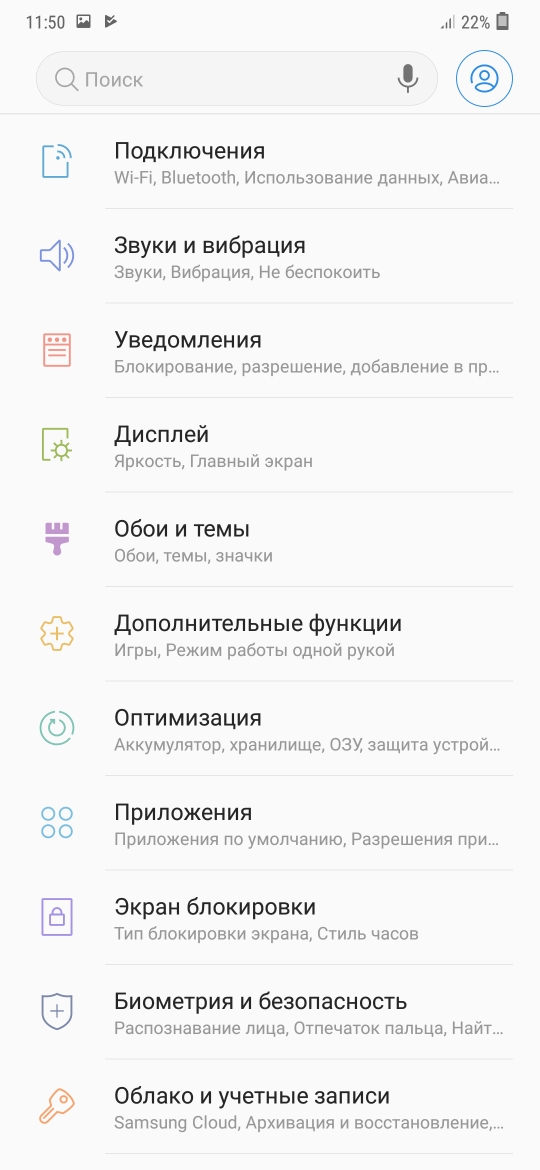Screen dimensions: 540x1170
Task: Open Облако и учетные записи
Action: pyautogui.click(x=270, y=1107)
